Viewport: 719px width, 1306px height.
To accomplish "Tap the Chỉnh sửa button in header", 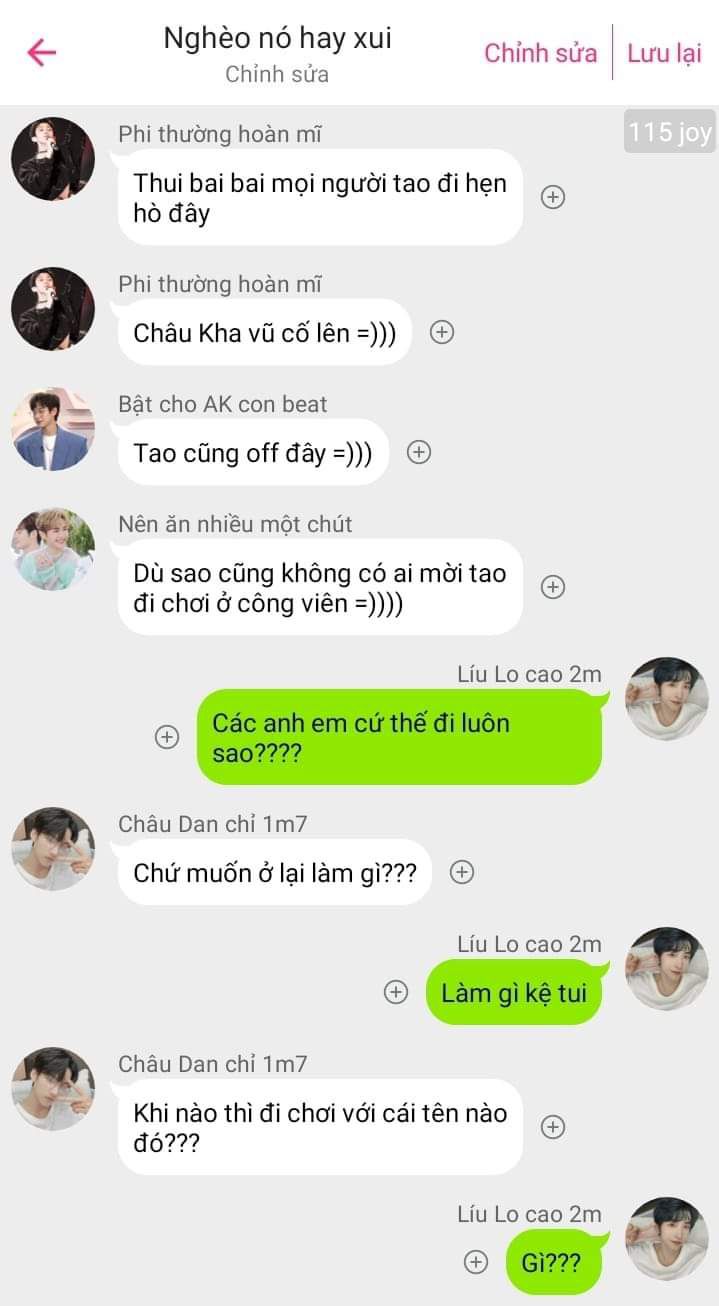I will pyautogui.click(x=540, y=53).
